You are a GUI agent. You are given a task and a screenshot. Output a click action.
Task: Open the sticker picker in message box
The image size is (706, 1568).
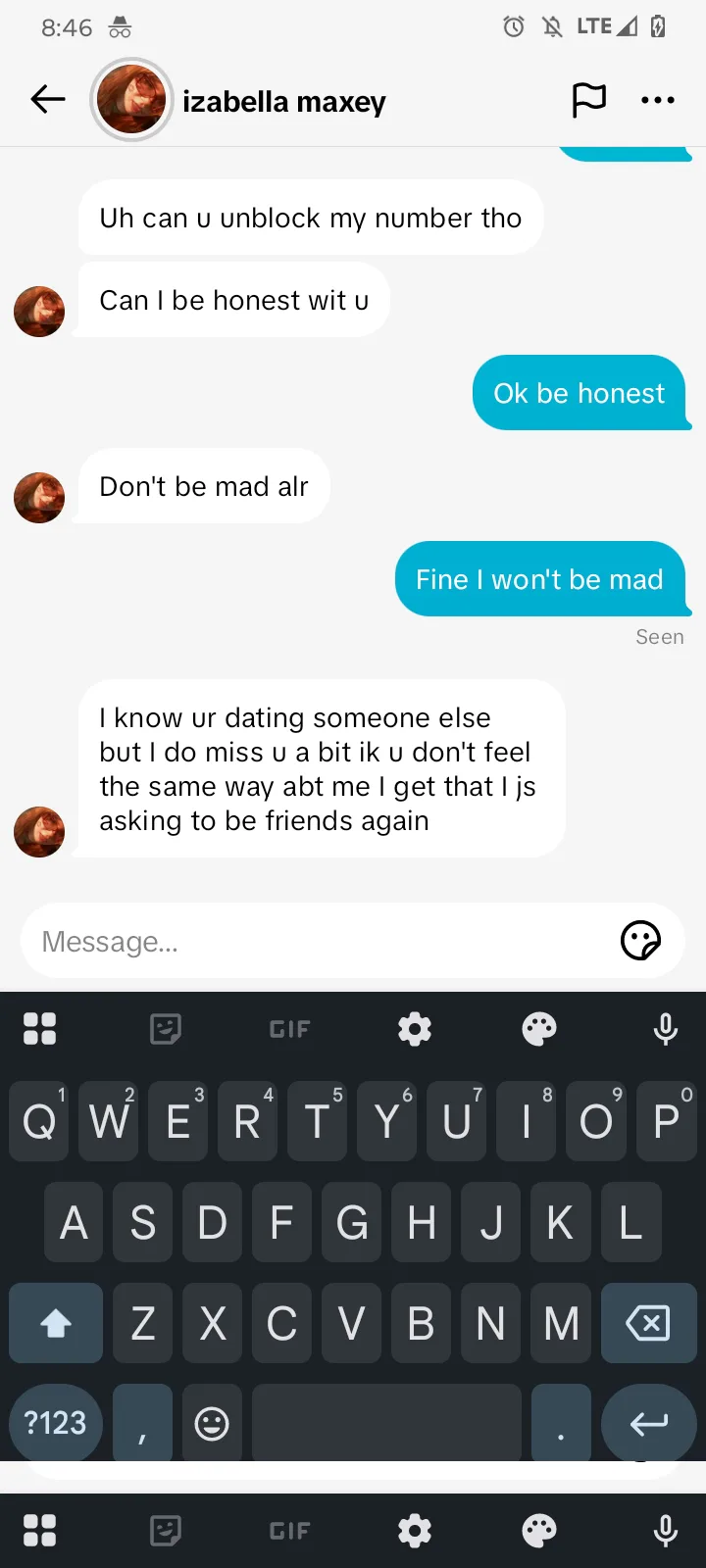coord(640,941)
